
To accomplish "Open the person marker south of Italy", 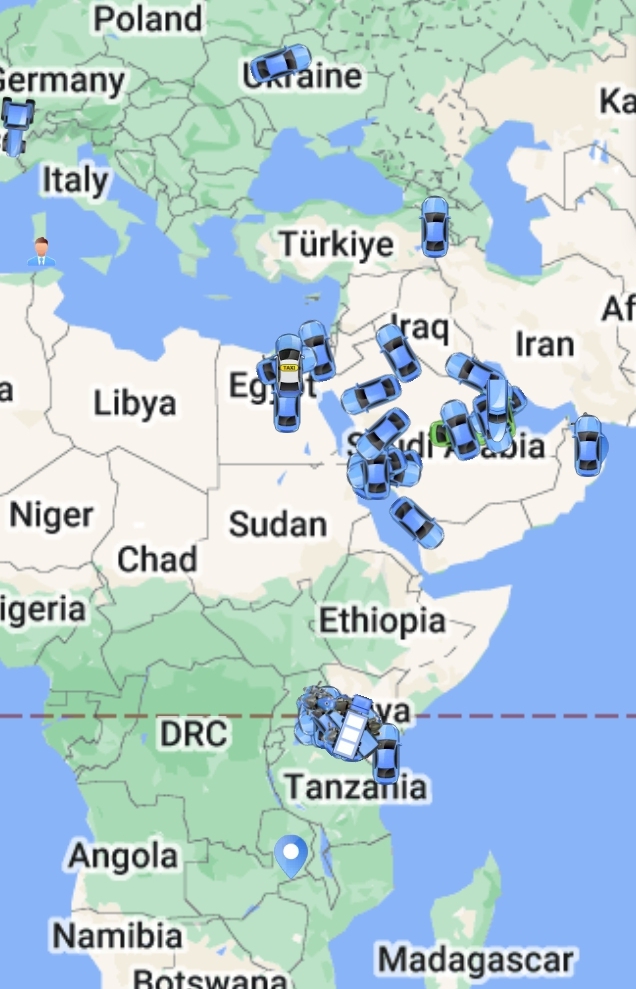I will [41, 251].
